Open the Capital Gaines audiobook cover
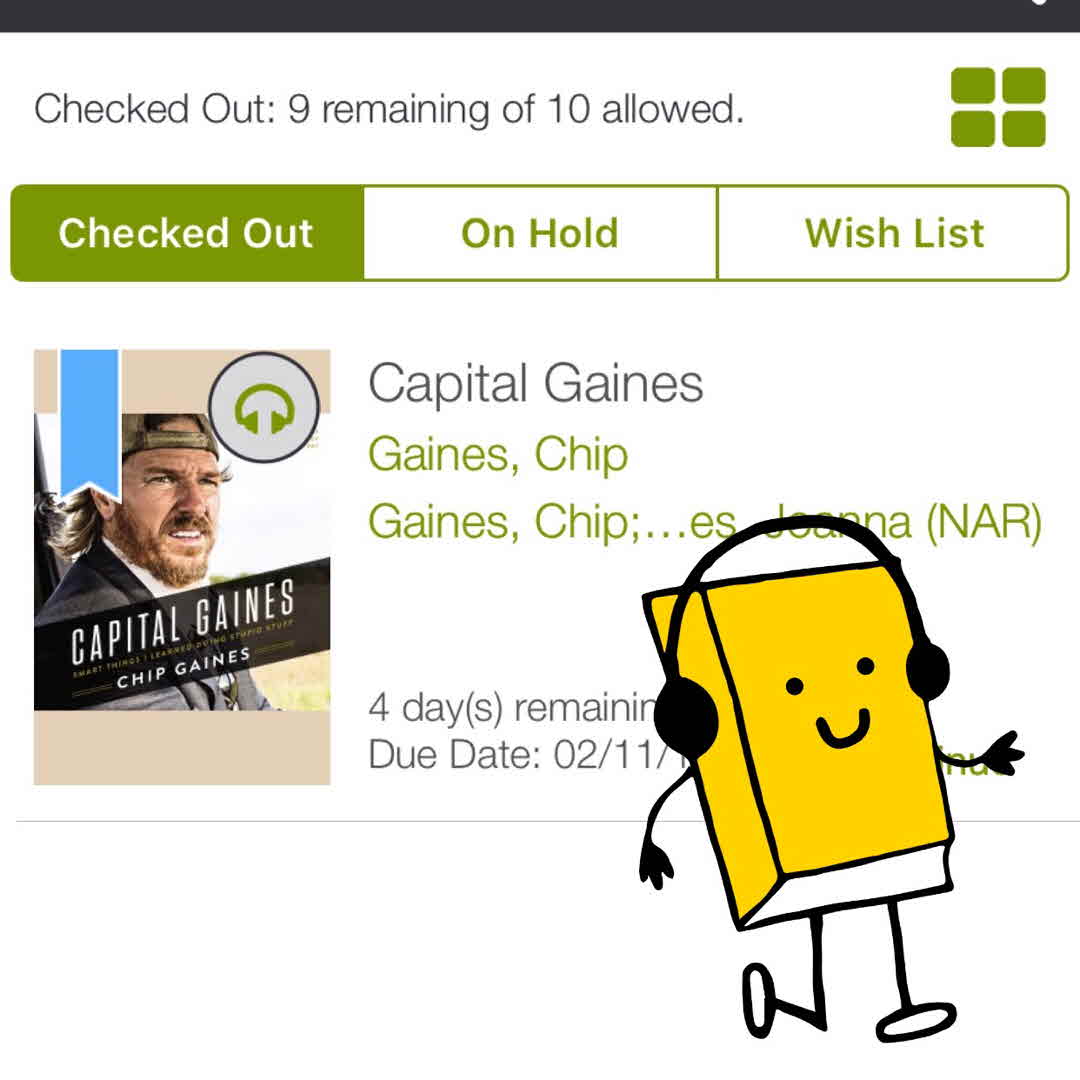The height and width of the screenshot is (1080, 1080). point(182,566)
